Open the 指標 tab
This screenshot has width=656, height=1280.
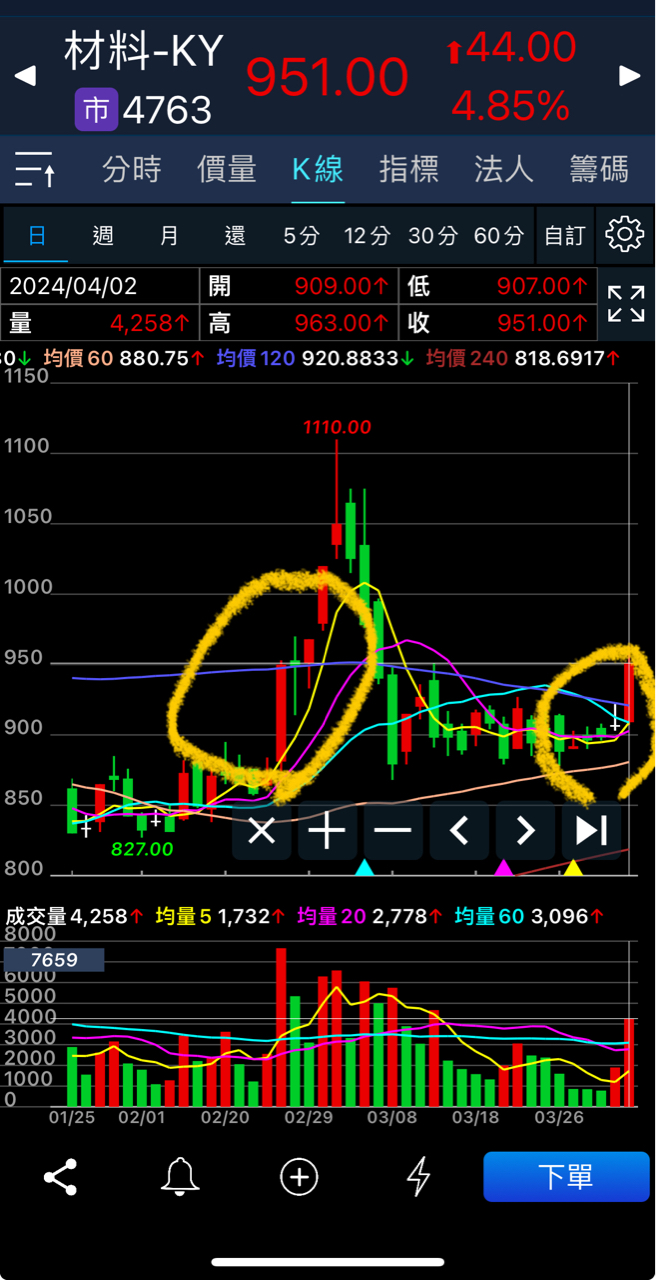(409, 170)
